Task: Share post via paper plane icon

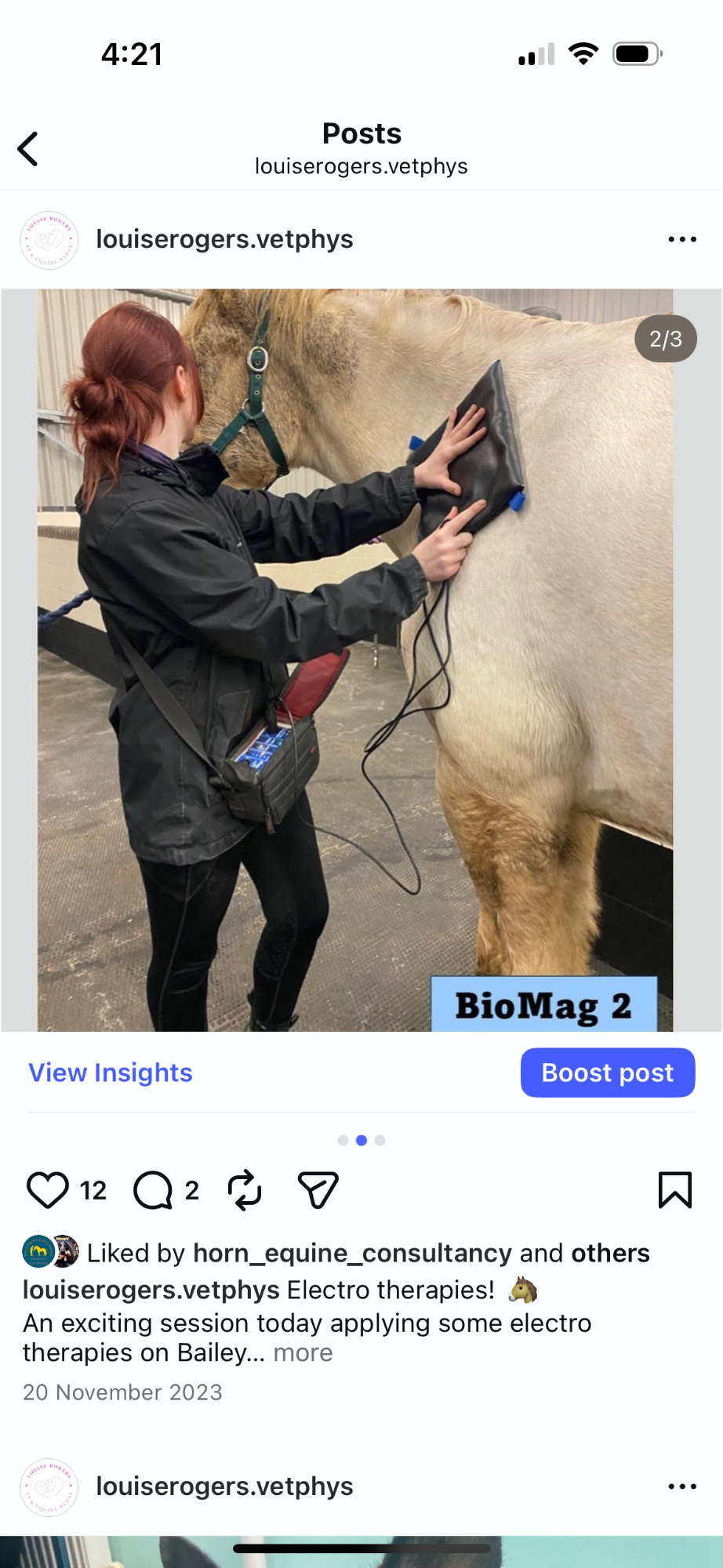Action: point(318,1190)
